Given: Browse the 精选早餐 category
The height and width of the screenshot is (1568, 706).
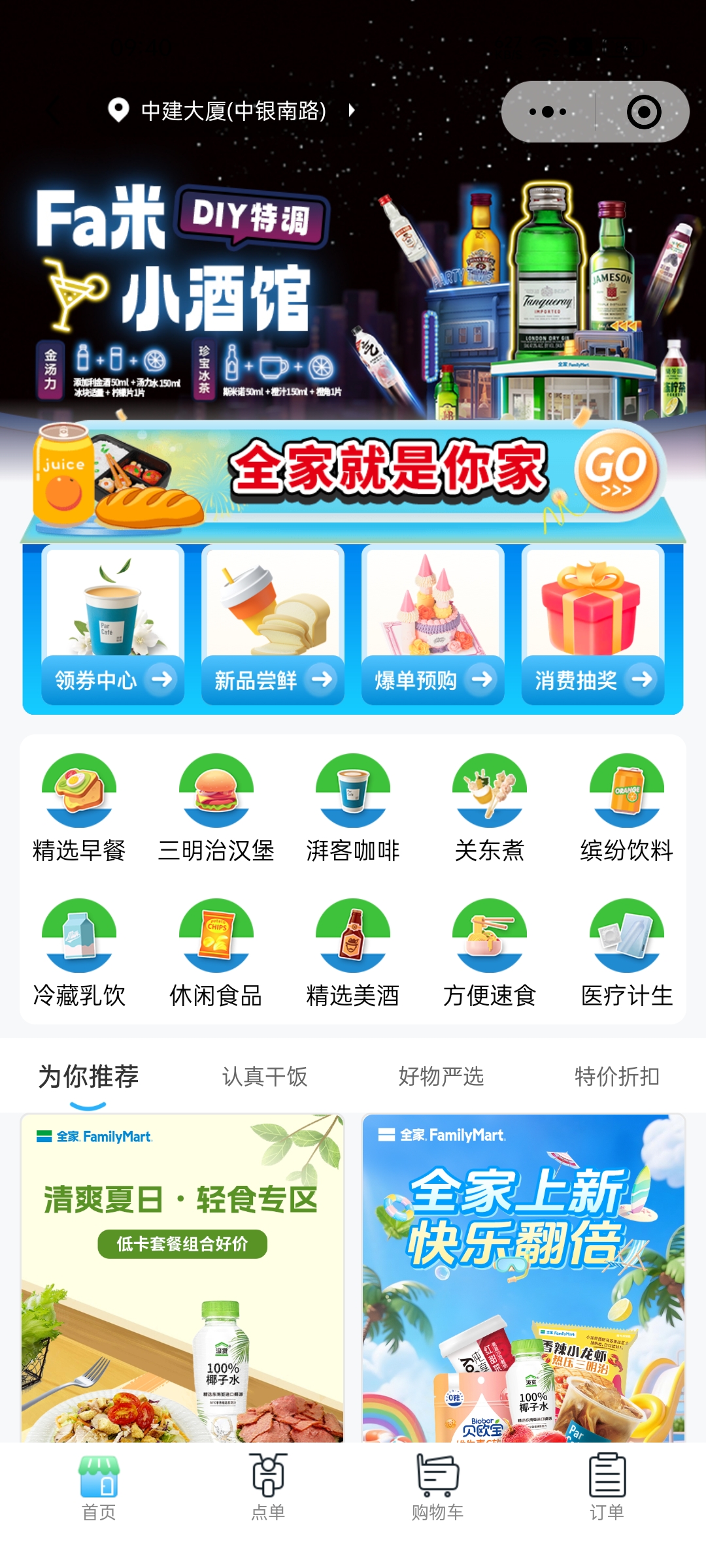Looking at the screenshot, I should pyautogui.click(x=79, y=808).
